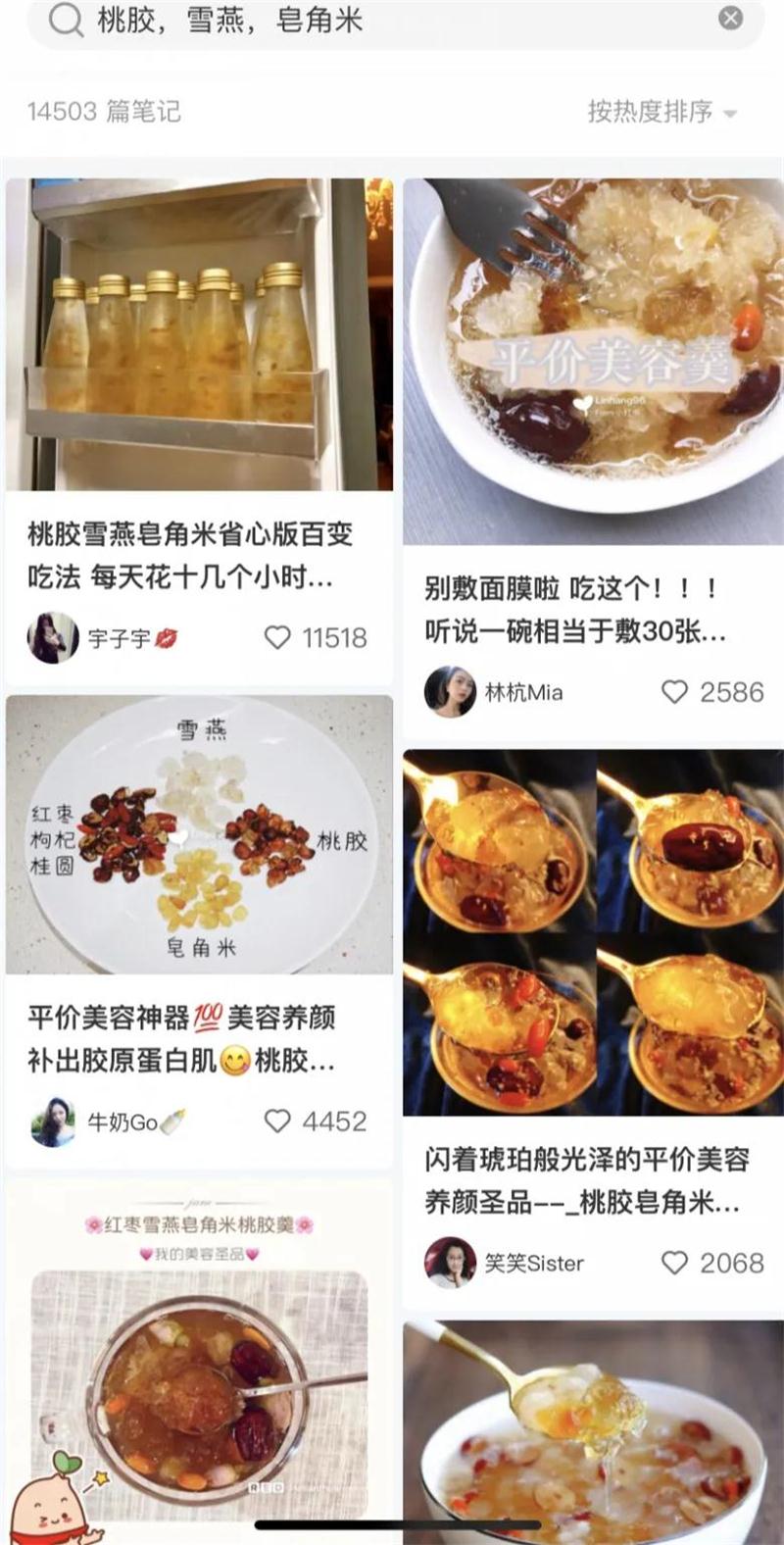This screenshot has height=1545, width=784.
Task: View 宇子宇's profile avatar
Action: pyautogui.click(x=53, y=638)
